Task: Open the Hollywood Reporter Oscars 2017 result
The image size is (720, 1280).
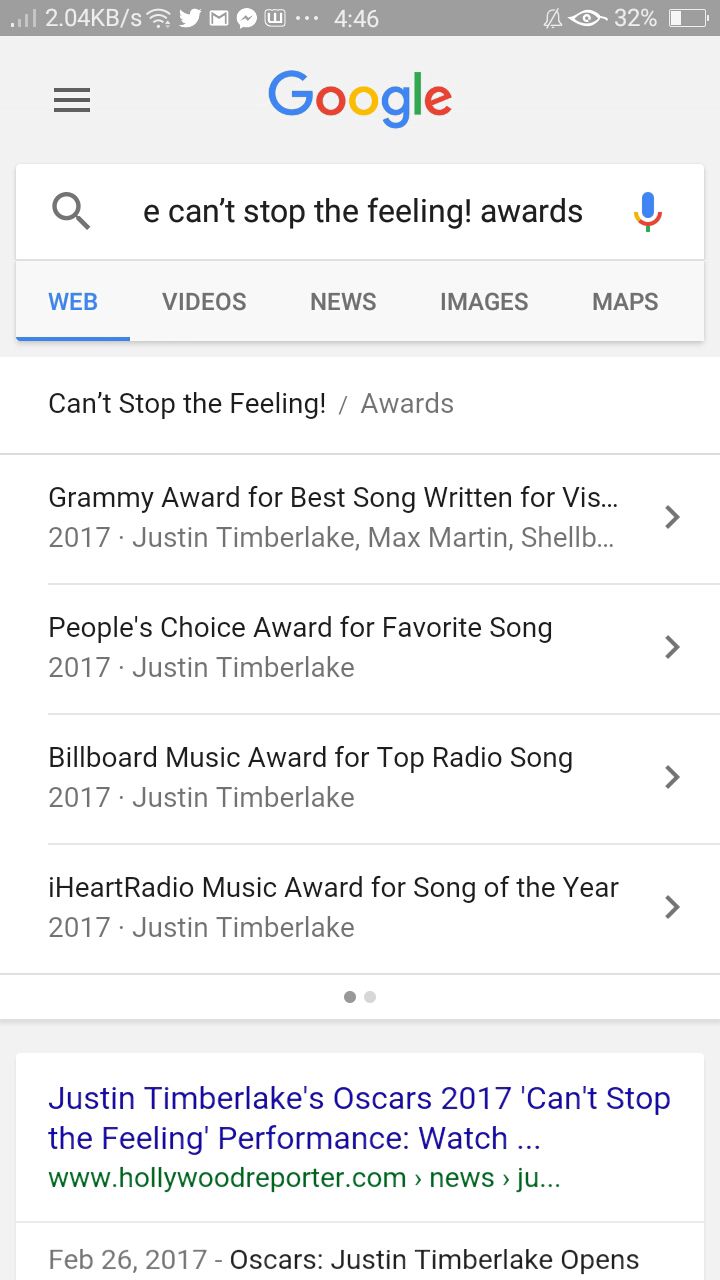Action: [x=359, y=1118]
